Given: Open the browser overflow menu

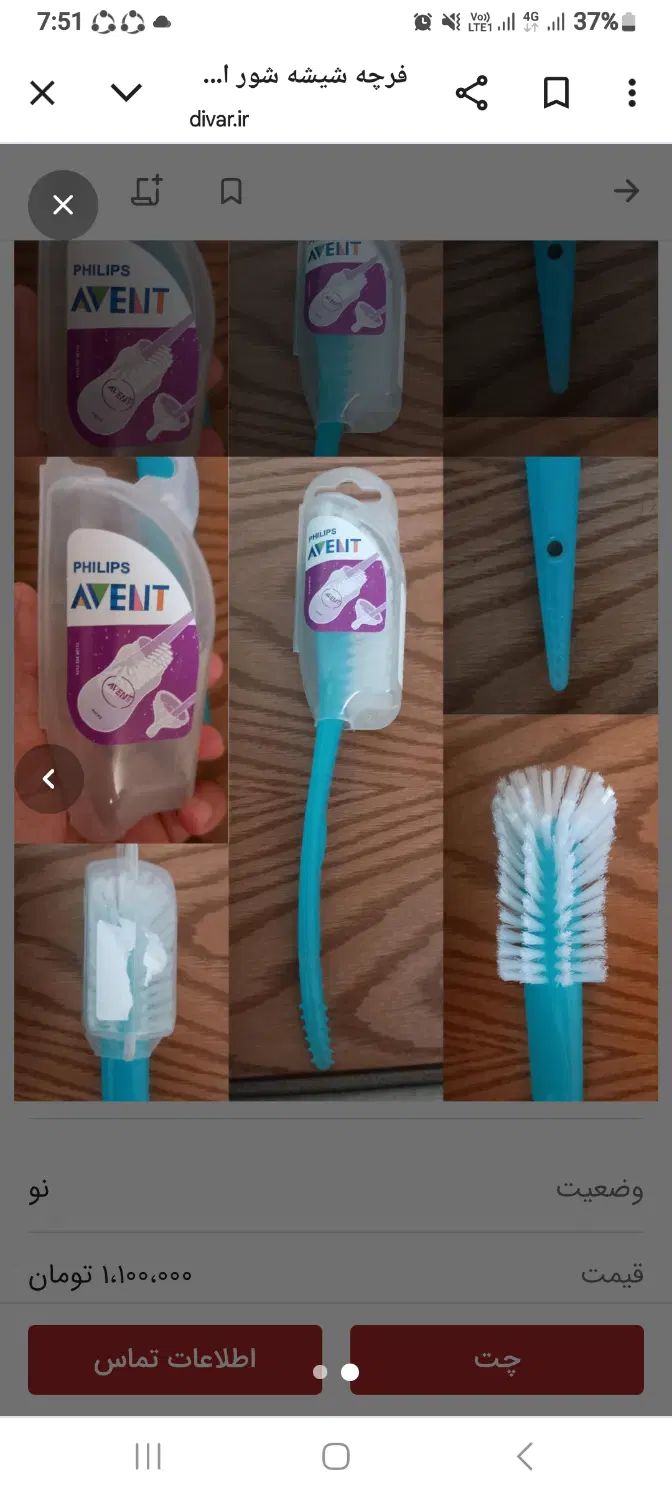Looking at the screenshot, I should tap(631, 94).
